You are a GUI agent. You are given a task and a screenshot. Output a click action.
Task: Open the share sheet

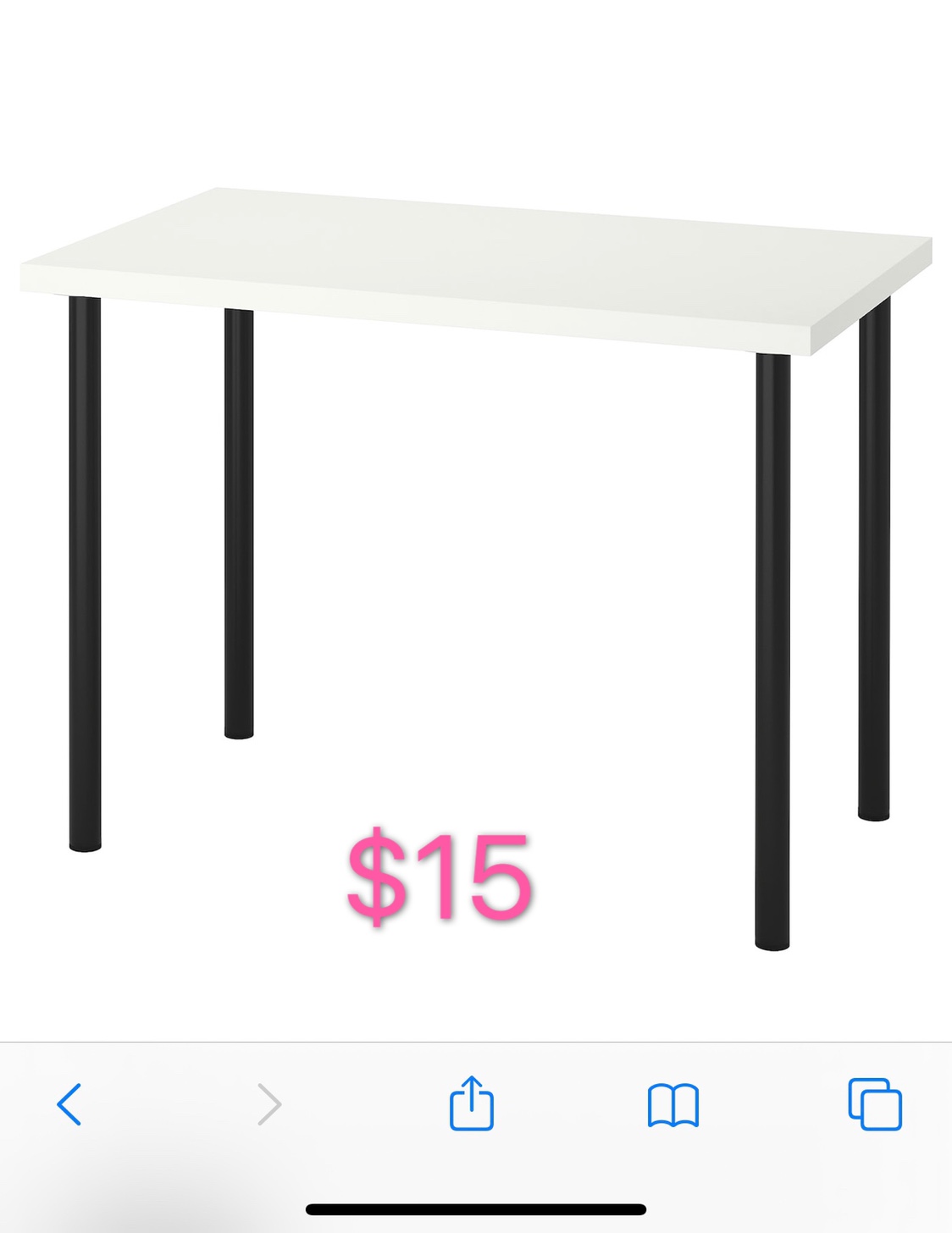tap(471, 1104)
